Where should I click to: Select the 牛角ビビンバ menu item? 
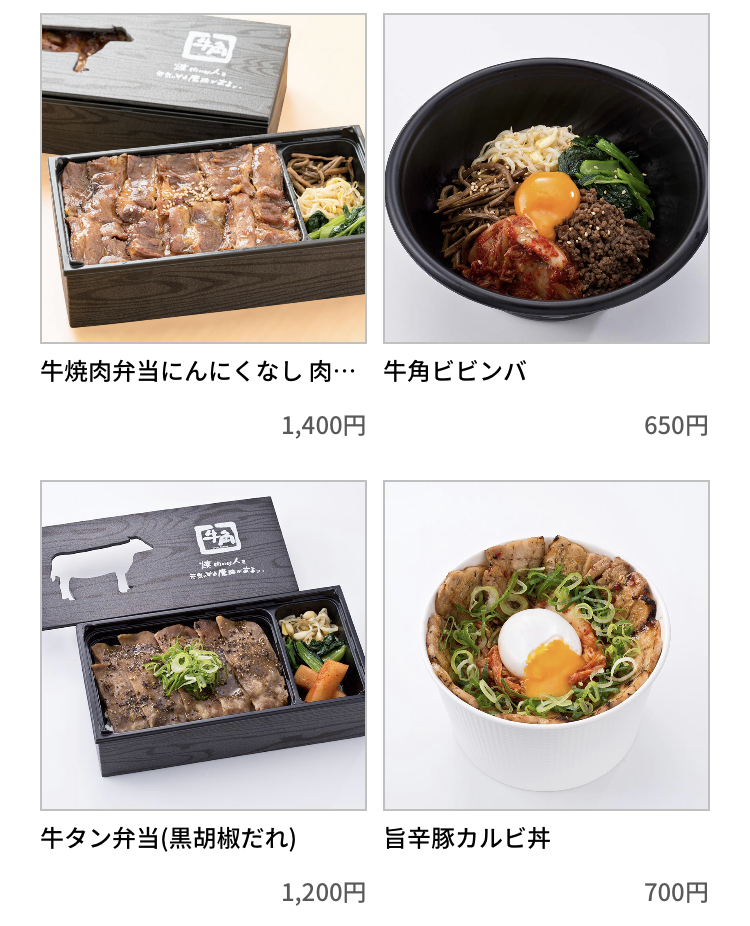click(546, 180)
